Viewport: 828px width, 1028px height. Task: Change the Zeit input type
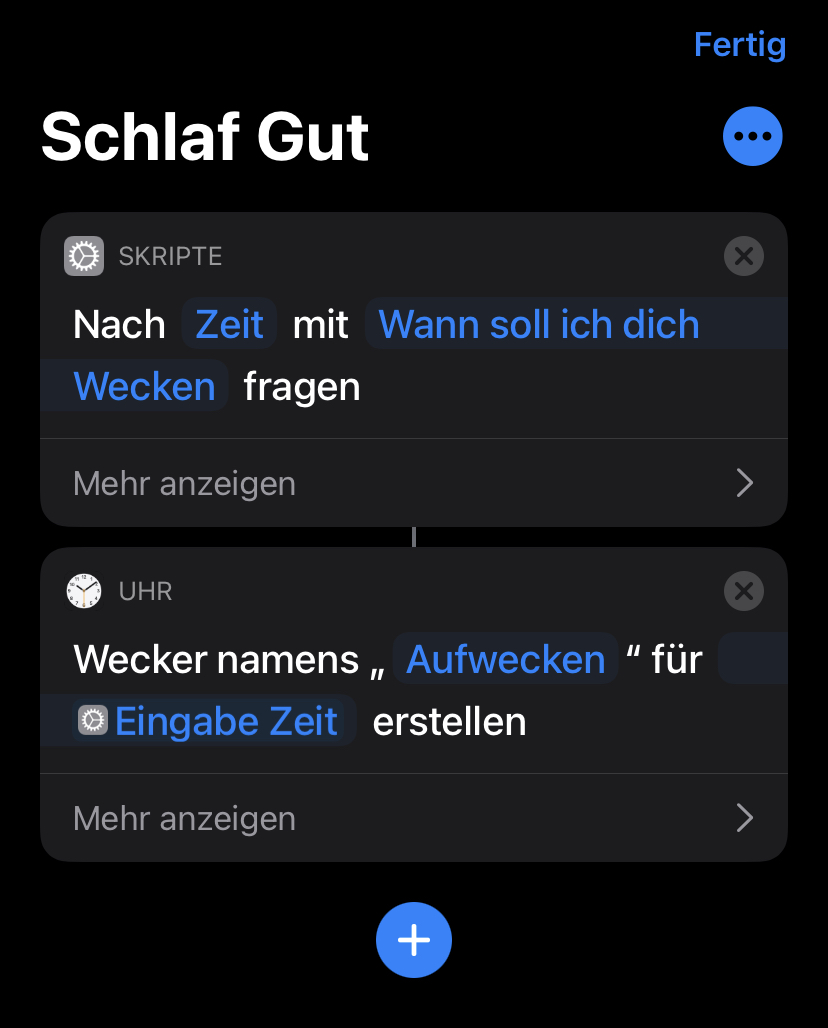pyautogui.click(x=229, y=325)
